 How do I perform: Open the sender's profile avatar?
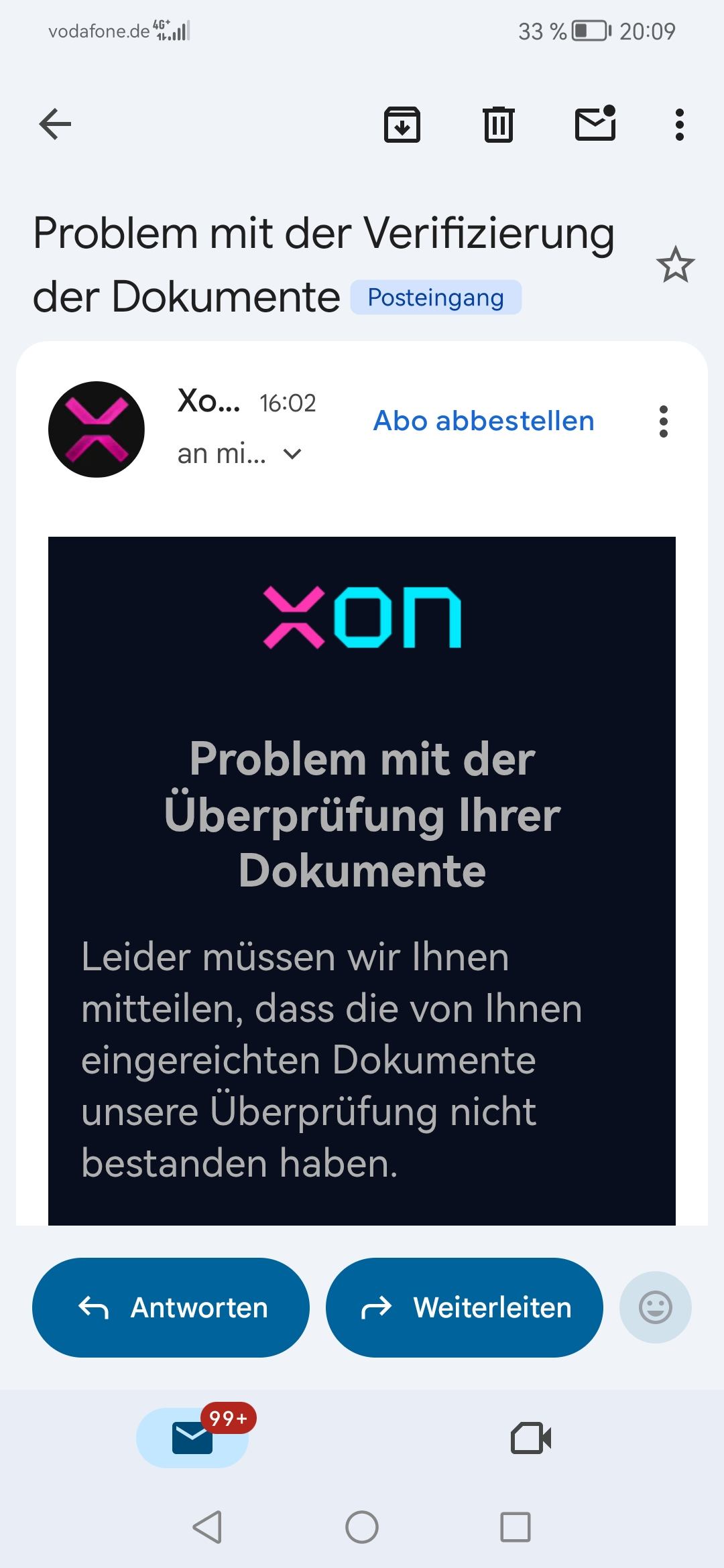pos(97,430)
